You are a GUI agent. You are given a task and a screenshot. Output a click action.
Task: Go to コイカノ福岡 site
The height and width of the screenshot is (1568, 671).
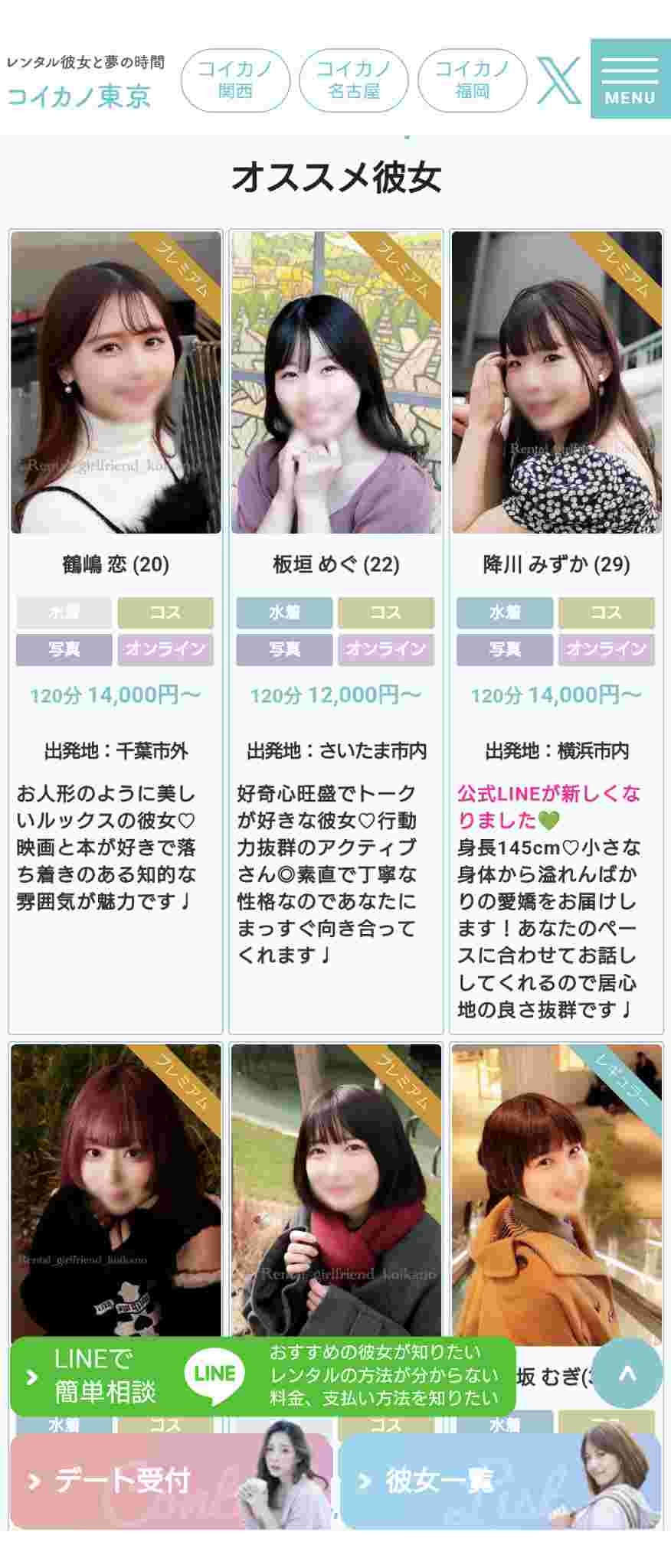coord(472,80)
